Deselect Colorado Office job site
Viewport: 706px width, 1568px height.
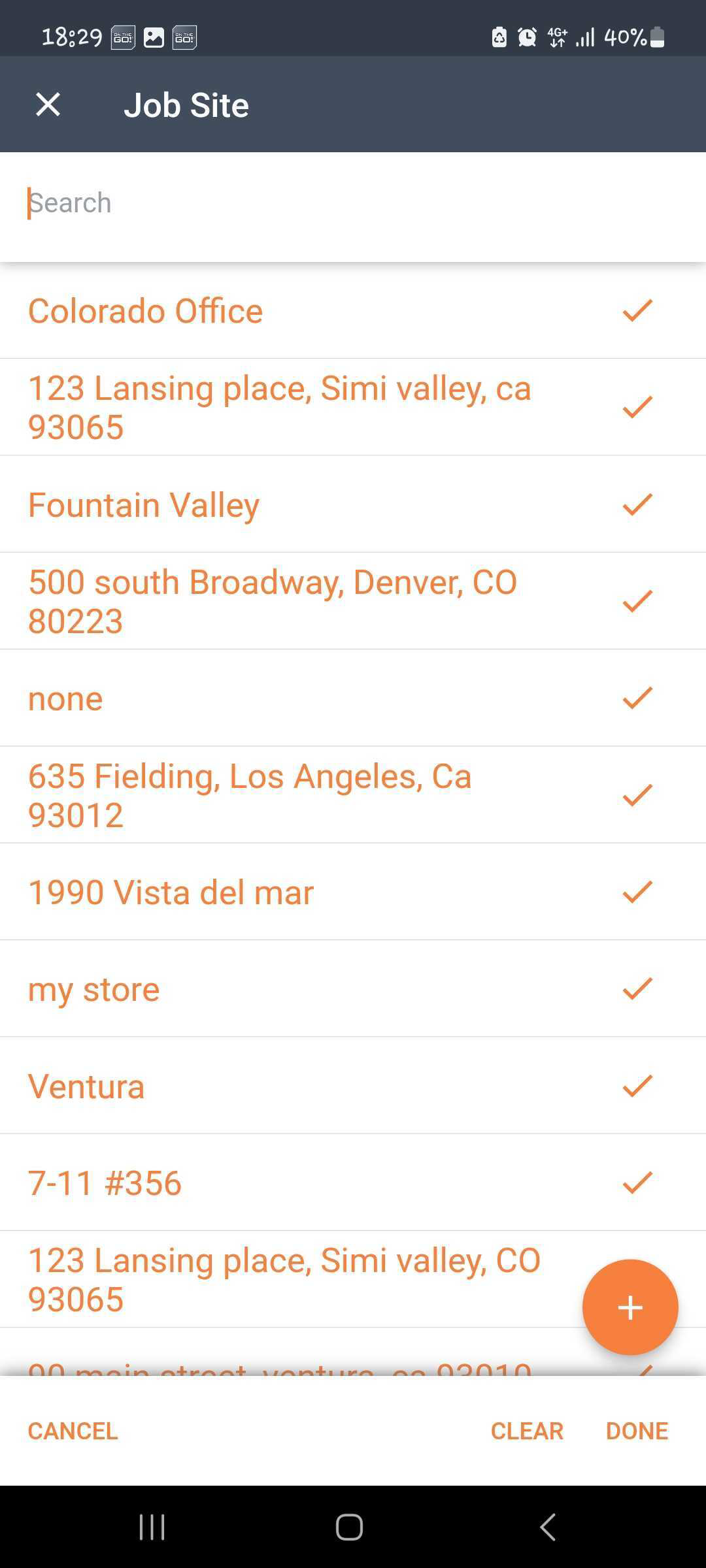coord(353,310)
